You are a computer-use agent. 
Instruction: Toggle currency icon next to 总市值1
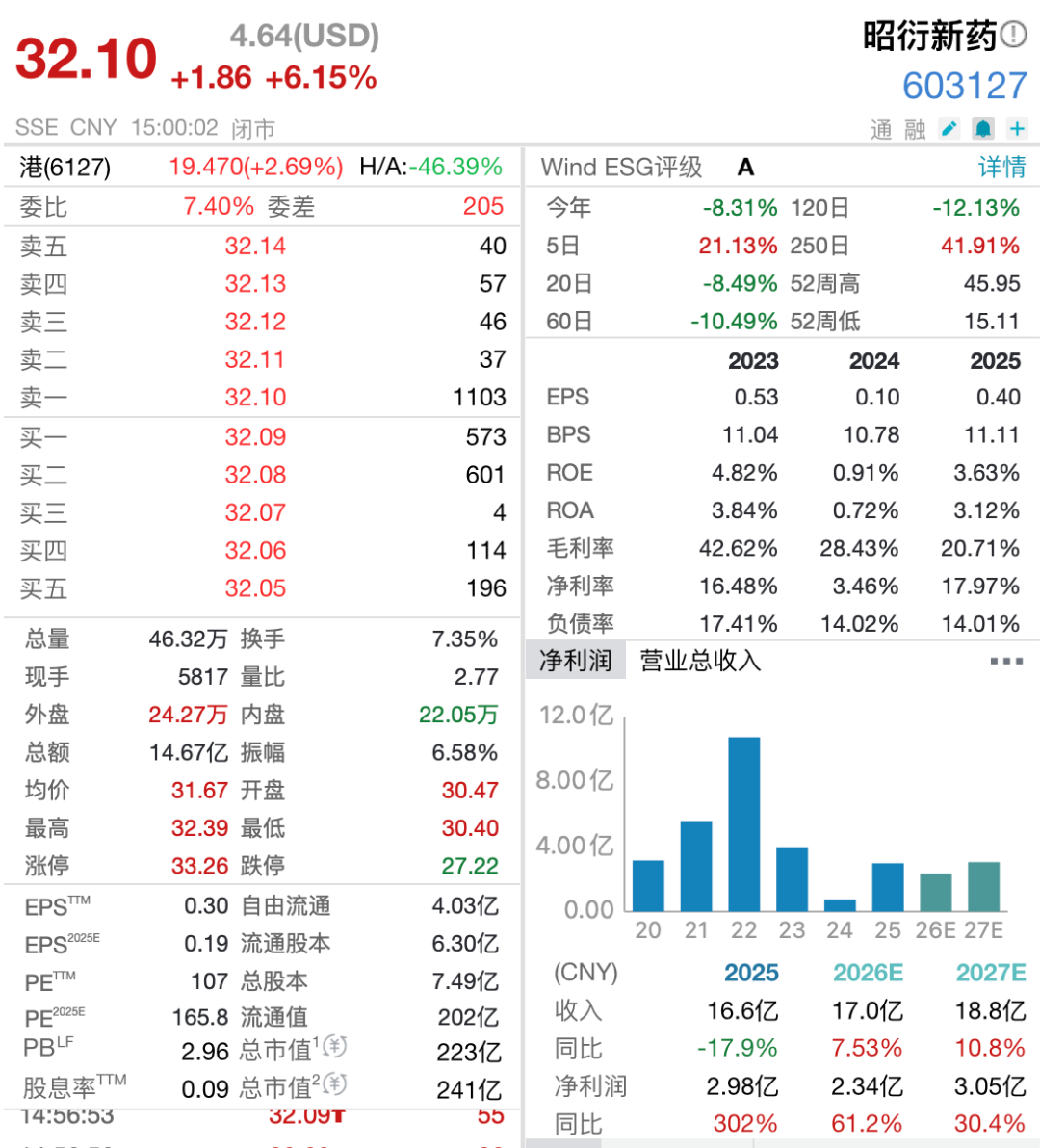click(334, 1046)
